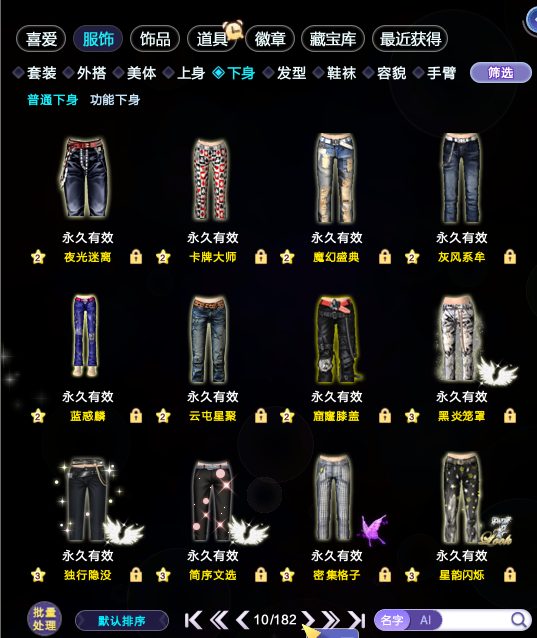The image size is (537, 638).
Task: Show 最近获得 items
Action: point(410,39)
